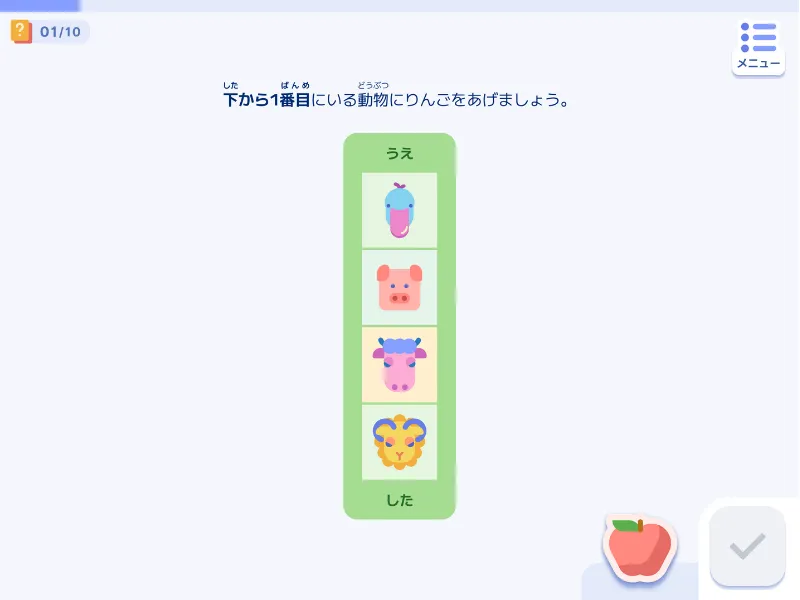Select the pink cow tile
Screen dimensions: 800x600
[399, 364]
